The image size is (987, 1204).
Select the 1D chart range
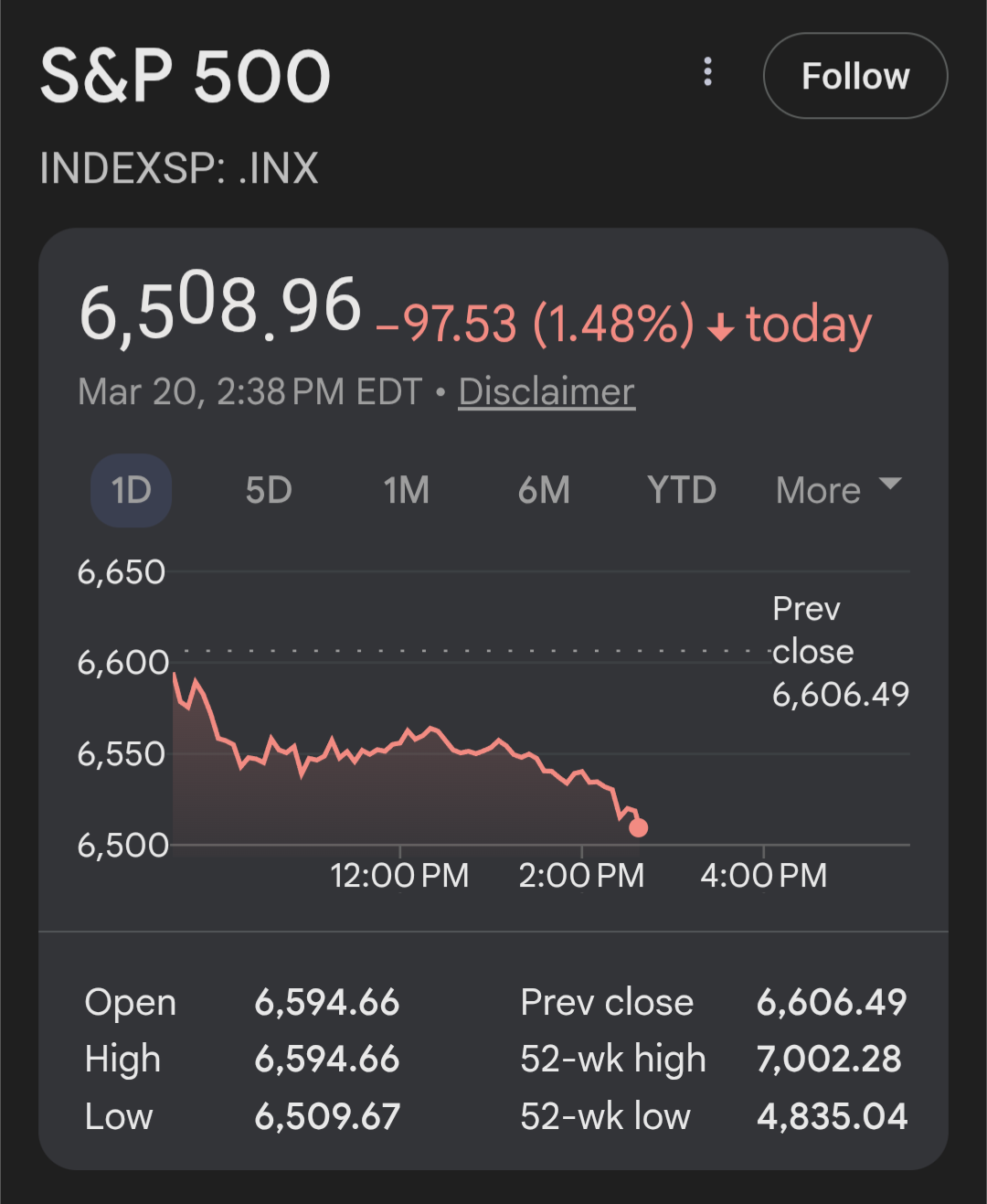pos(132,491)
